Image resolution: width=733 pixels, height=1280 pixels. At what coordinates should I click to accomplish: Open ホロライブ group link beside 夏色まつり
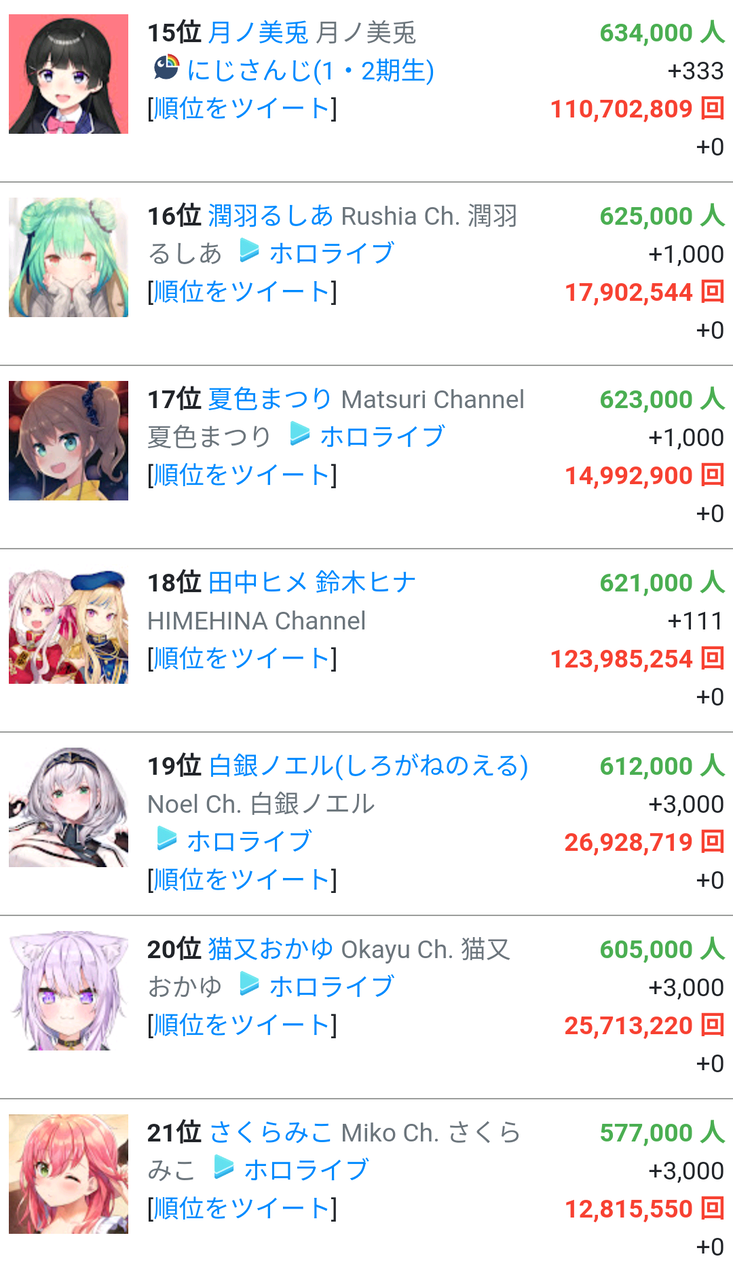[x=381, y=437]
